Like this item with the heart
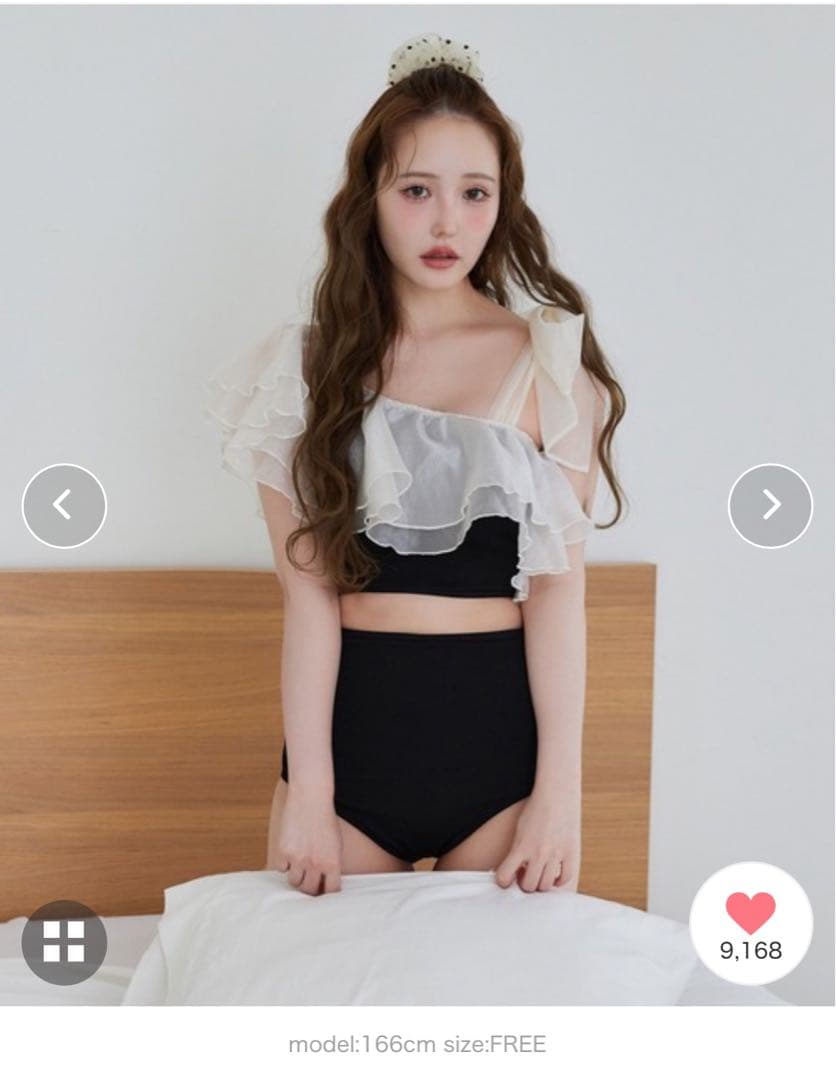This screenshot has height=1080, width=836. 751,914
